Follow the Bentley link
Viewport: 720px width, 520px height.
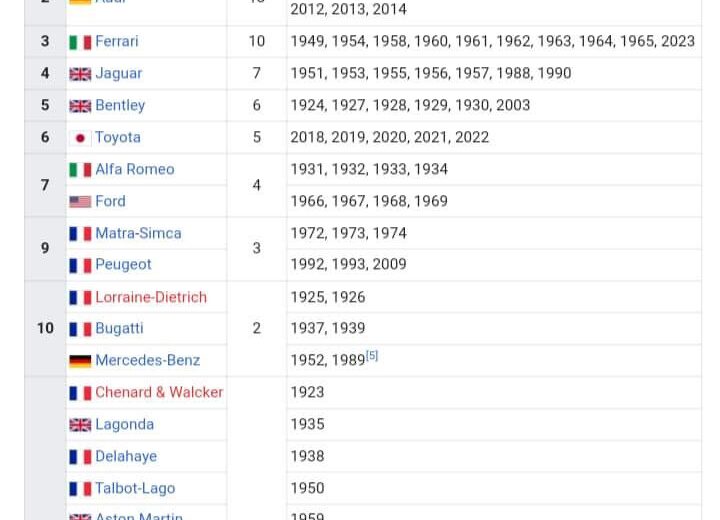click(120, 106)
